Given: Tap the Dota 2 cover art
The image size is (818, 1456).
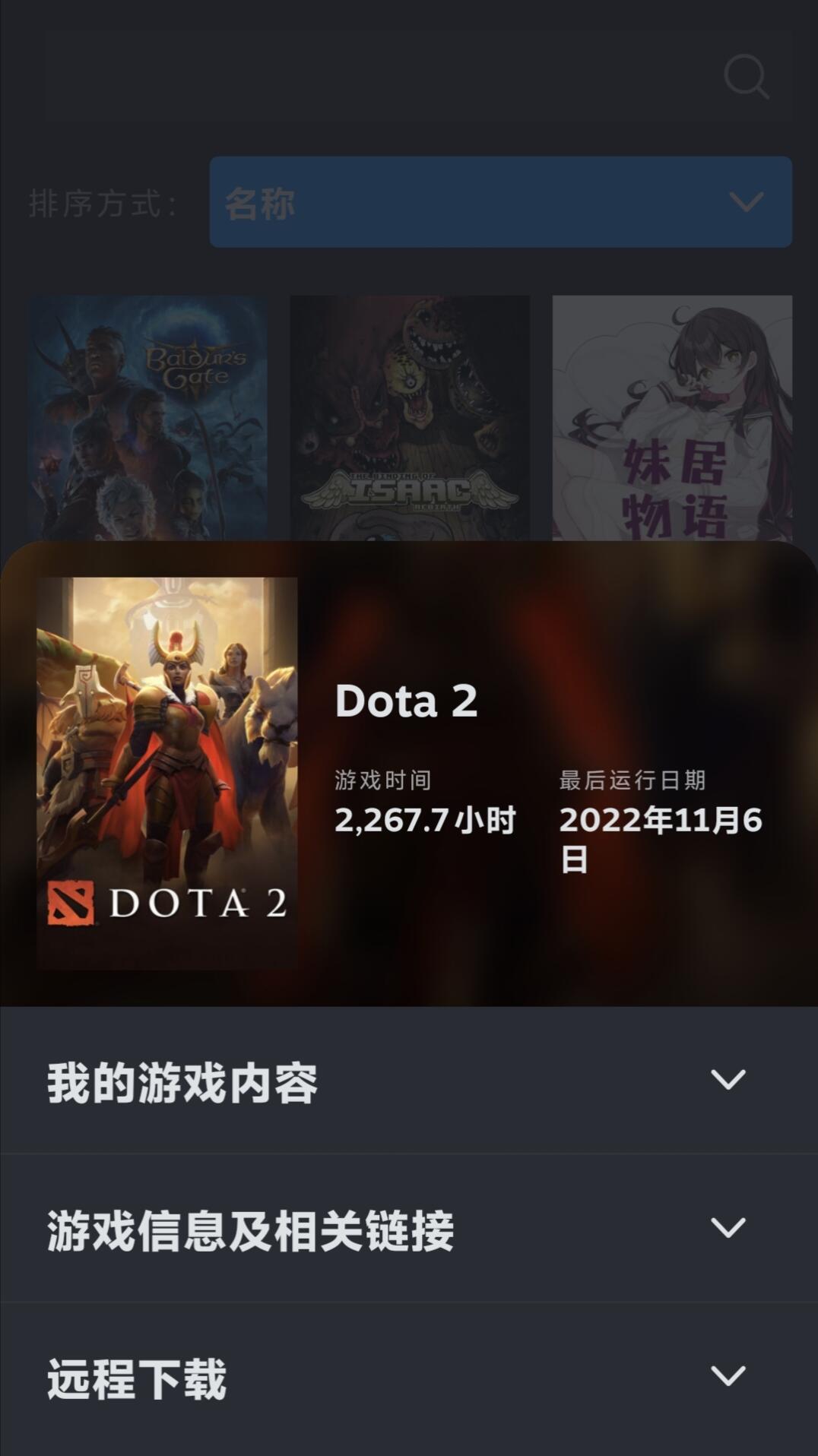Looking at the screenshot, I should (166, 773).
